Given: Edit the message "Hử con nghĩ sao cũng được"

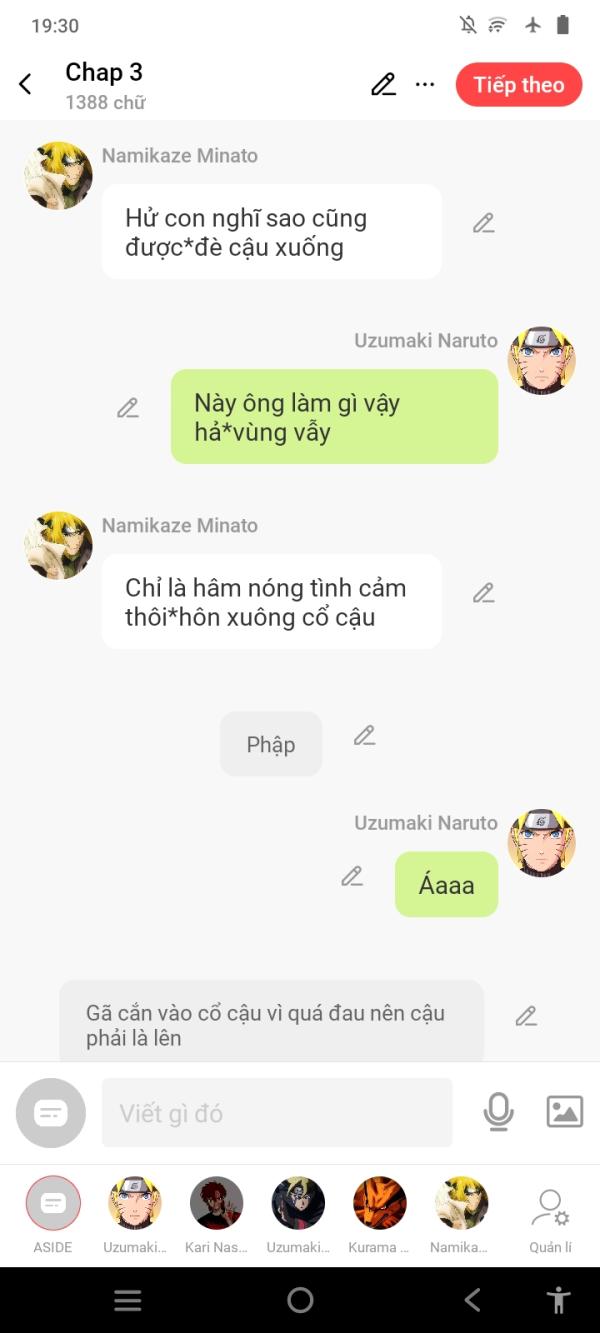Looking at the screenshot, I should (x=484, y=223).
